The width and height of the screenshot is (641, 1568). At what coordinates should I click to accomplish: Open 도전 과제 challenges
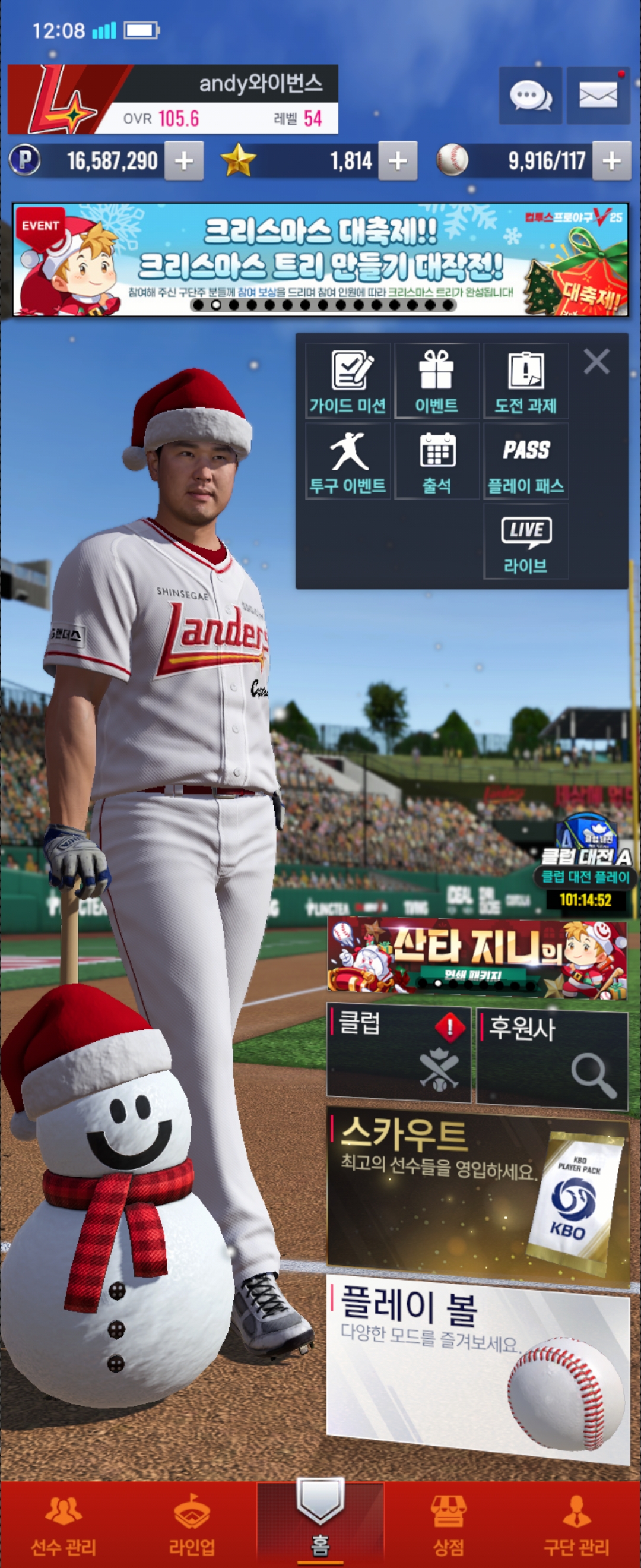[525, 381]
